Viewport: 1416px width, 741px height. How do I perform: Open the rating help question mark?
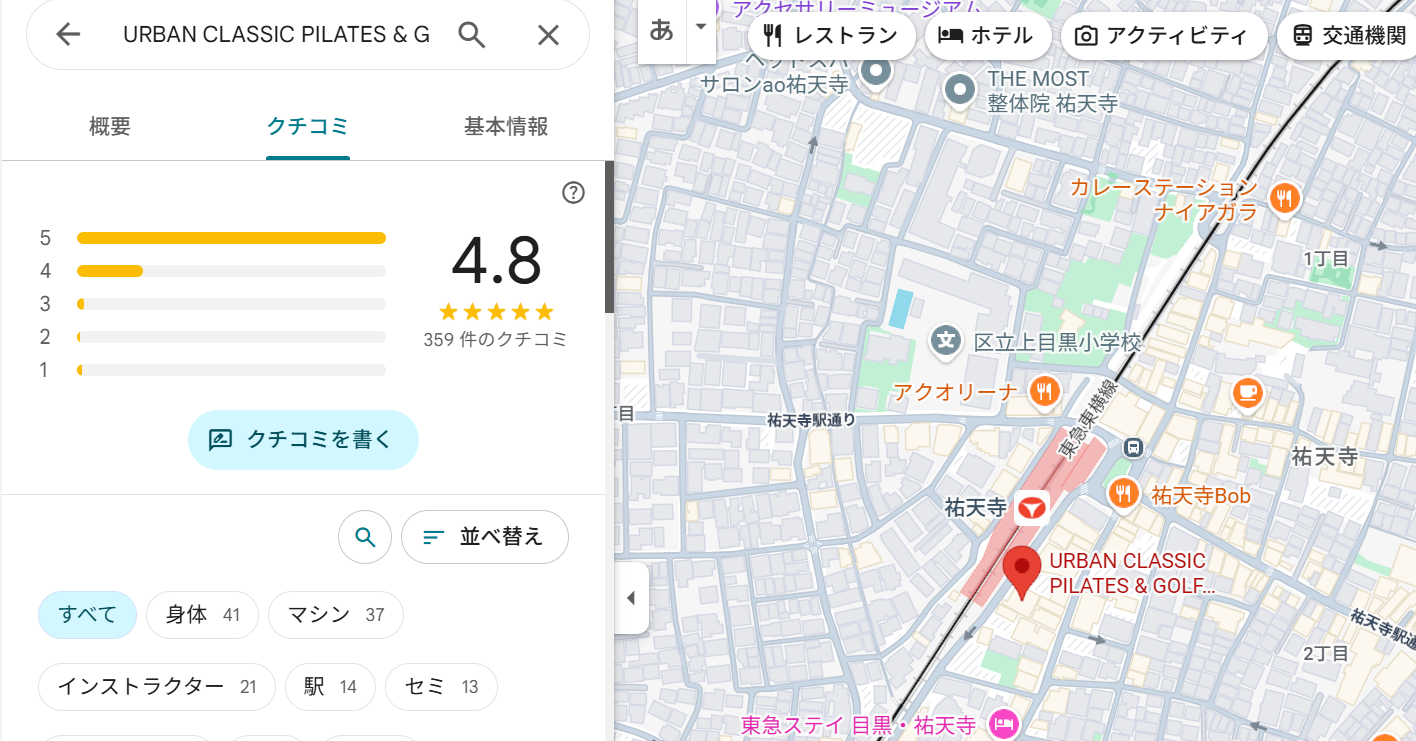click(x=573, y=193)
